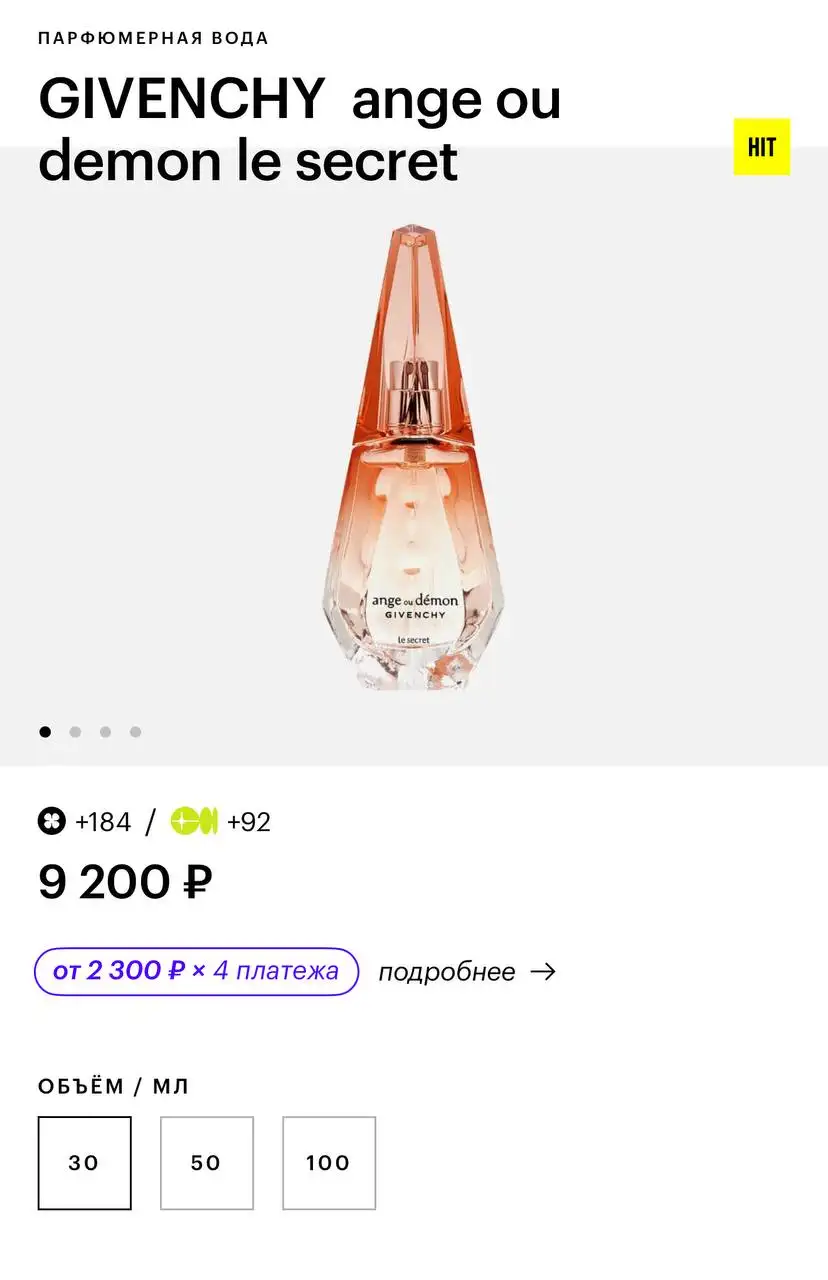
Task: Select the fourth carousel dot
Action: (x=135, y=731)
